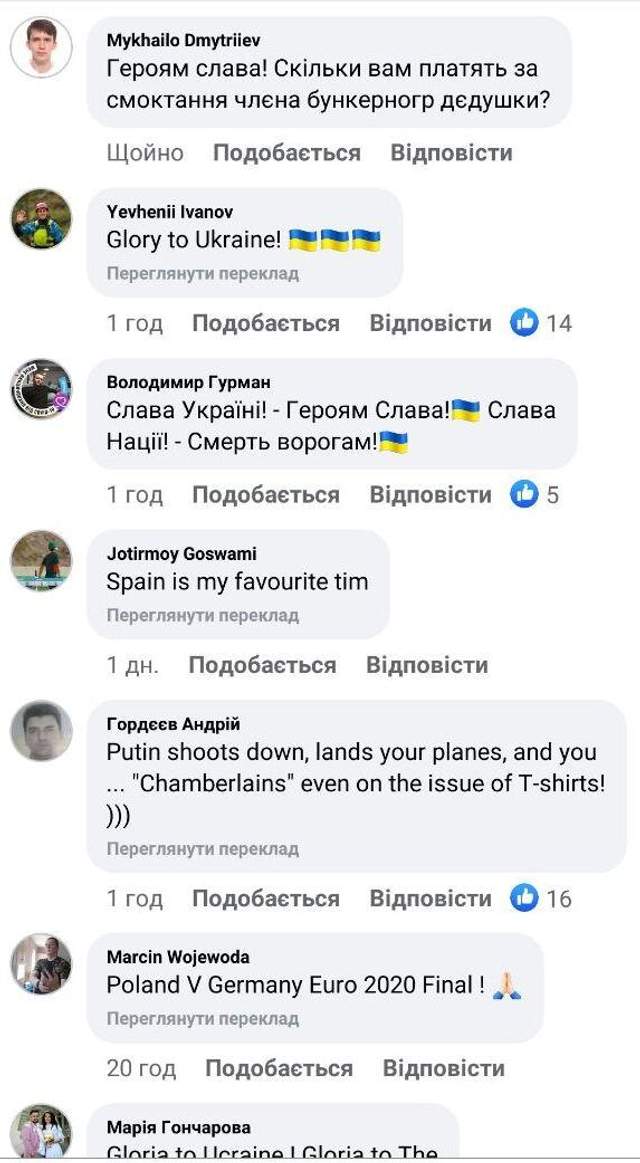Screen dimensions: 640x1163
Task: View translation of Jotirmoy Goswami's comment
Action: [202, 616]
